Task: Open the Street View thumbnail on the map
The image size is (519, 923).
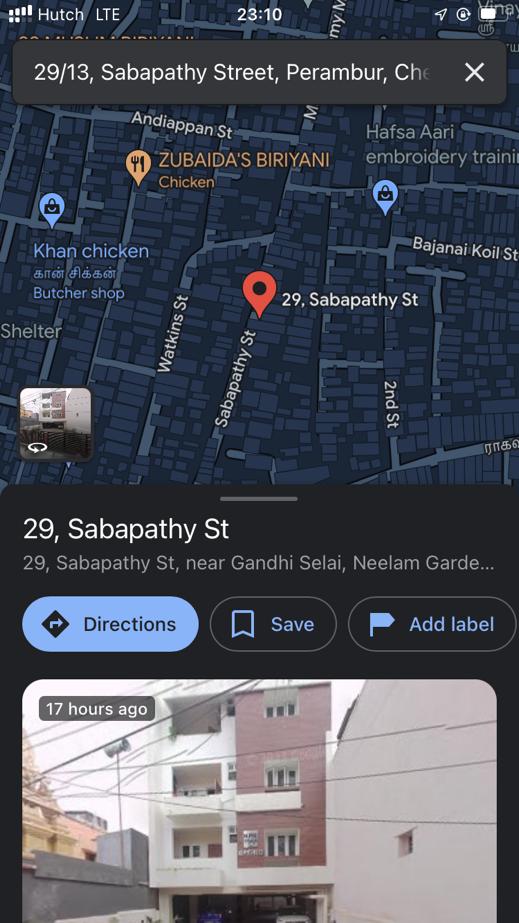Action: 56,423
